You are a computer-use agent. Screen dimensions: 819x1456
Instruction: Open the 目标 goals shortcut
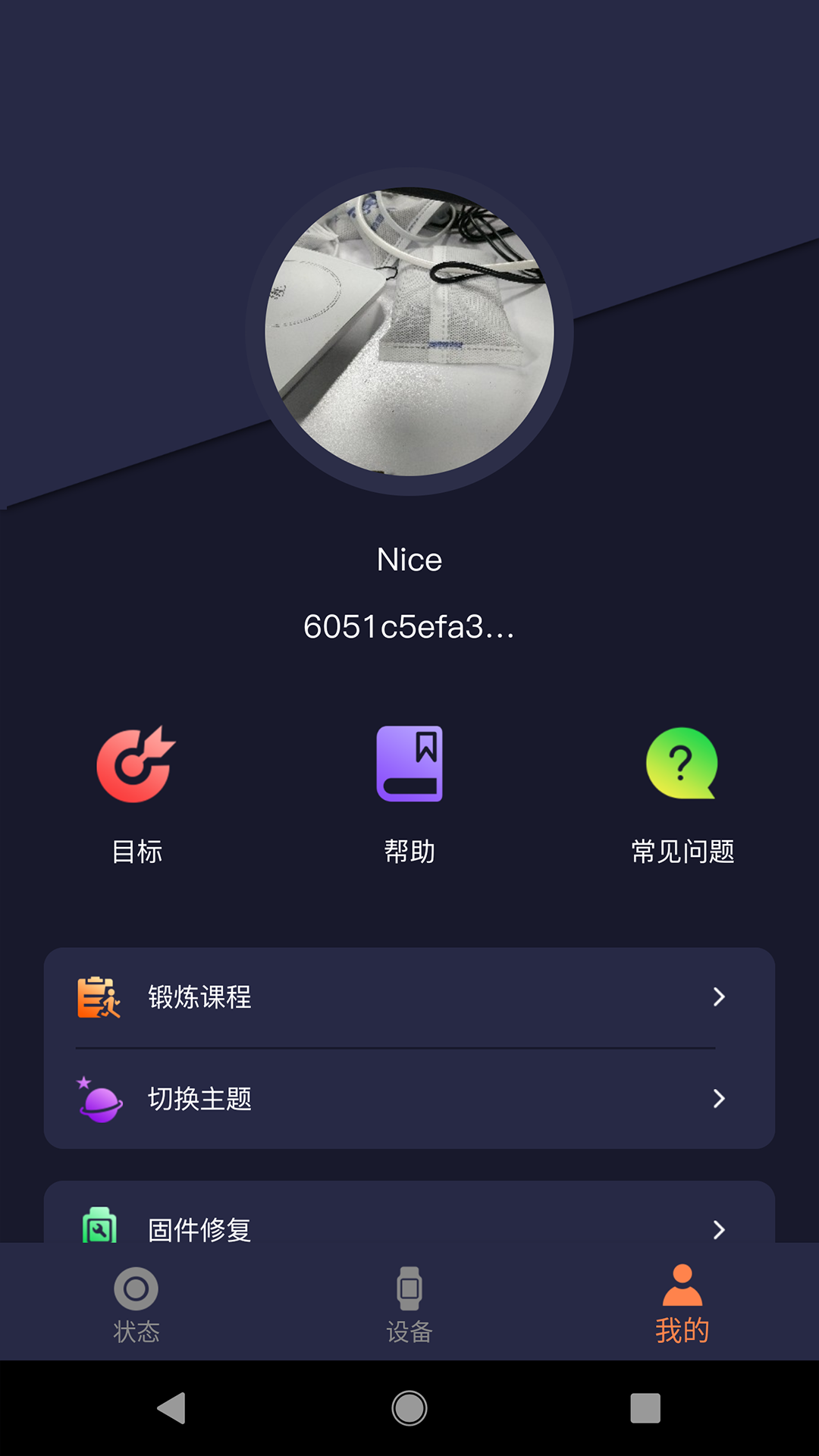[x=136, y=794]
